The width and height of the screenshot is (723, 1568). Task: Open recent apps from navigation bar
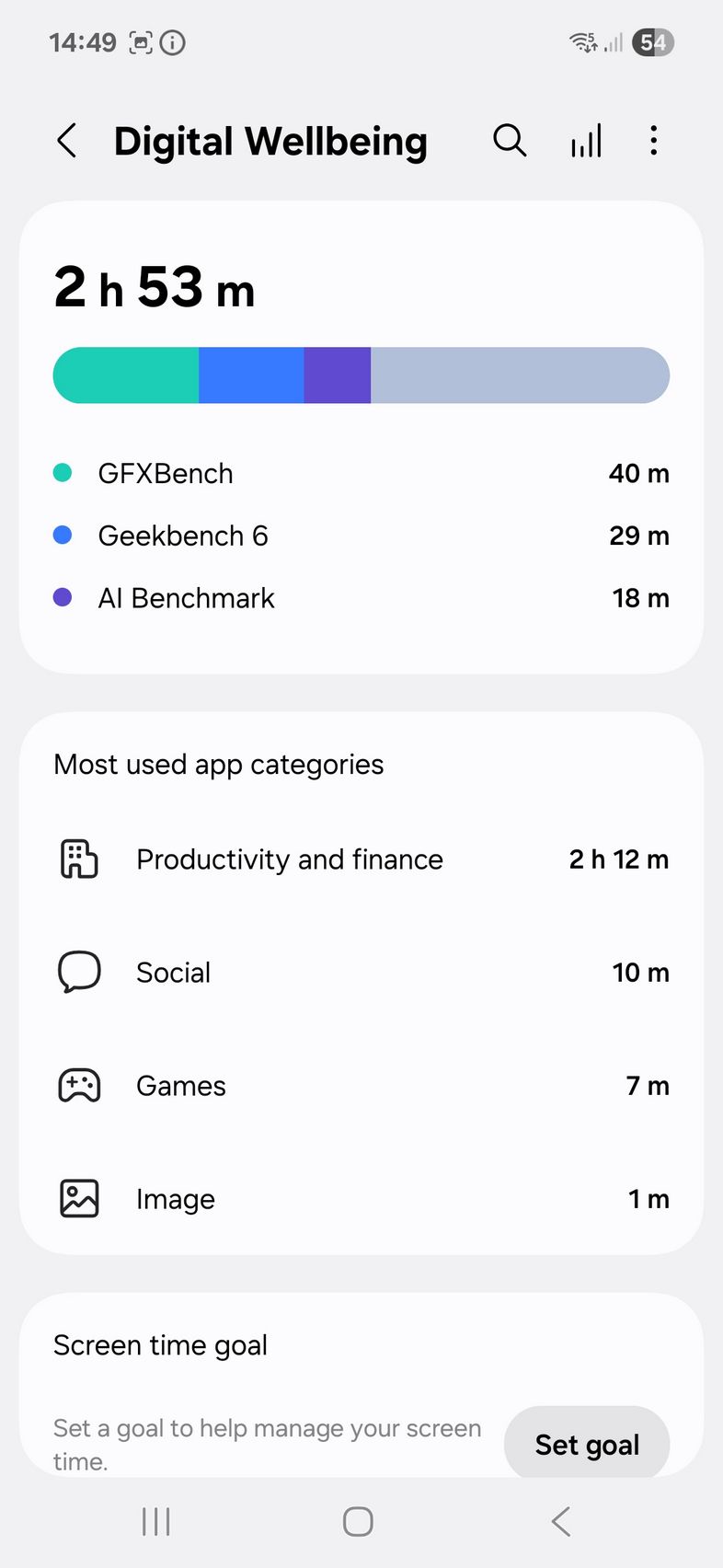coord(156,1521)
